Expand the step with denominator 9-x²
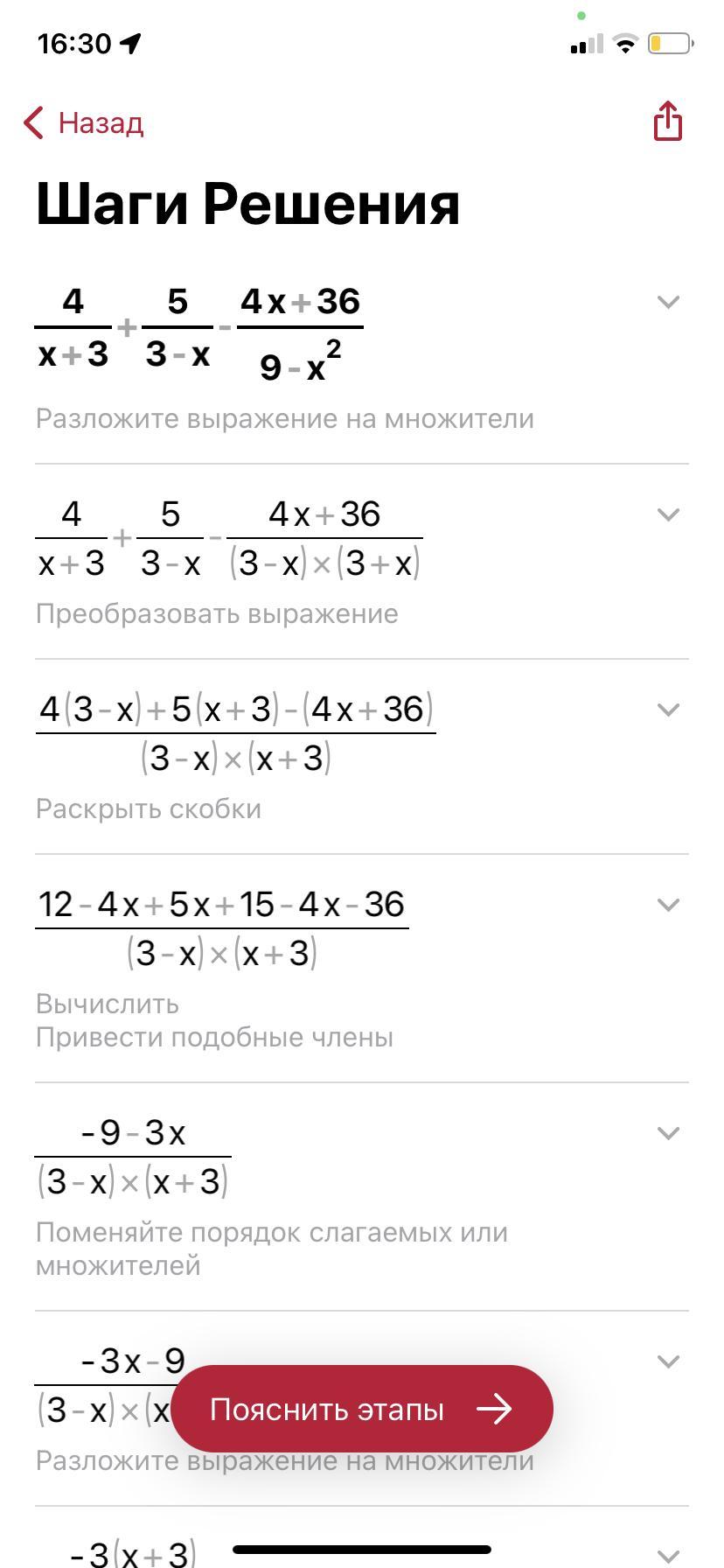This screenshot has height=1568, width=724. (668, 302)
